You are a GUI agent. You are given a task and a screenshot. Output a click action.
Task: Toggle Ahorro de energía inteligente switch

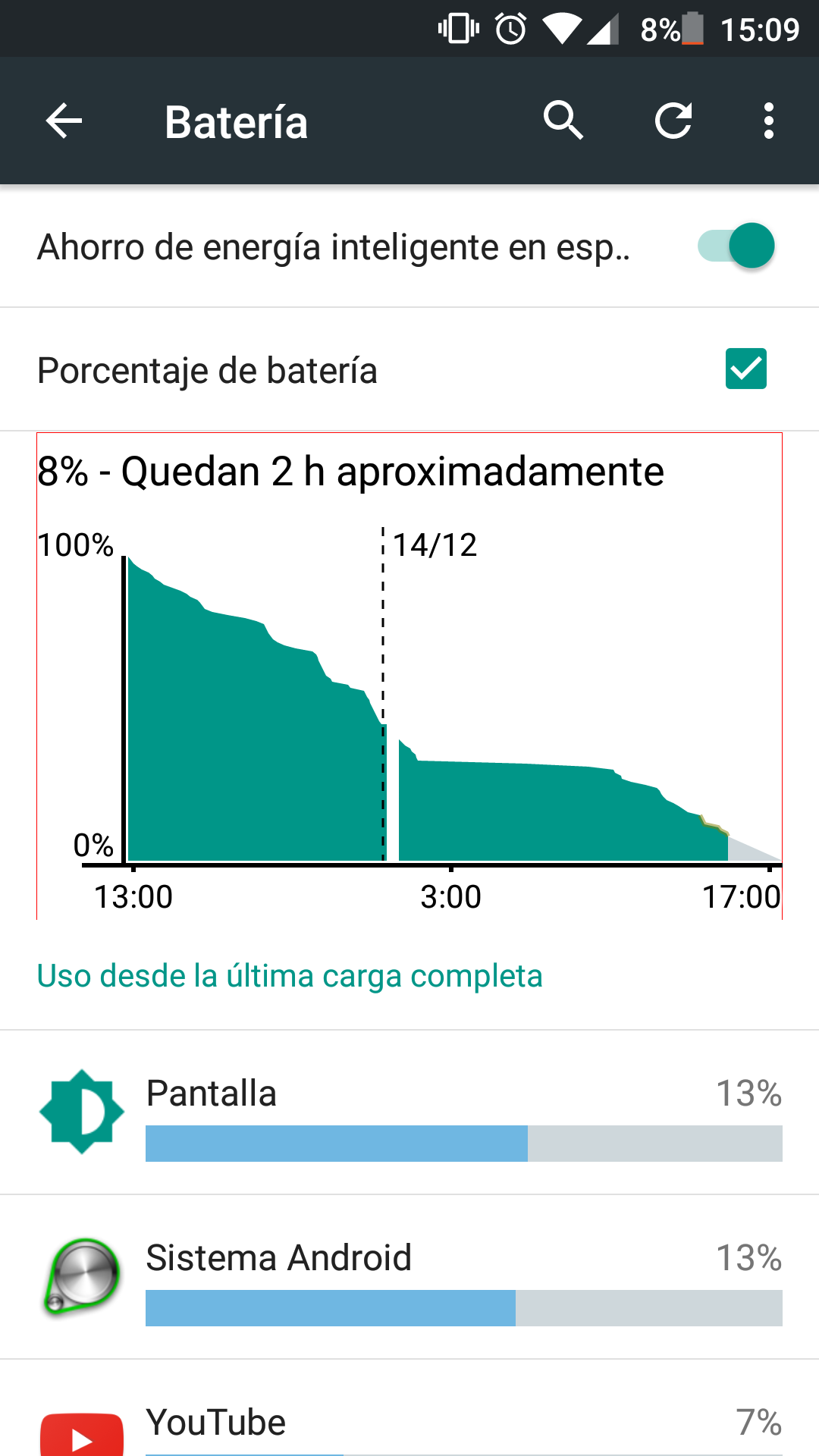(736, 246)
